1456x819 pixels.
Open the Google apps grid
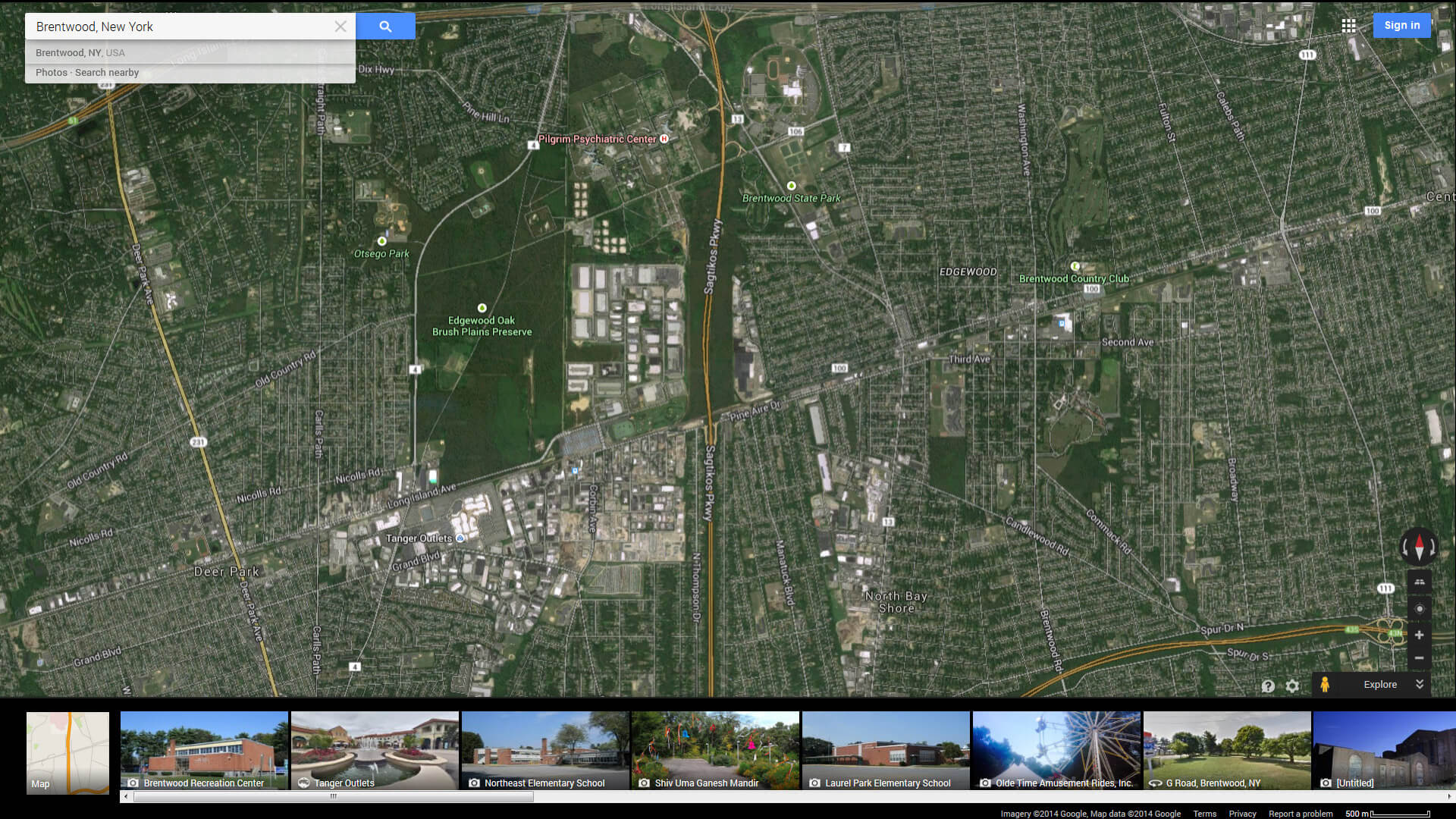coord(1348,26)
